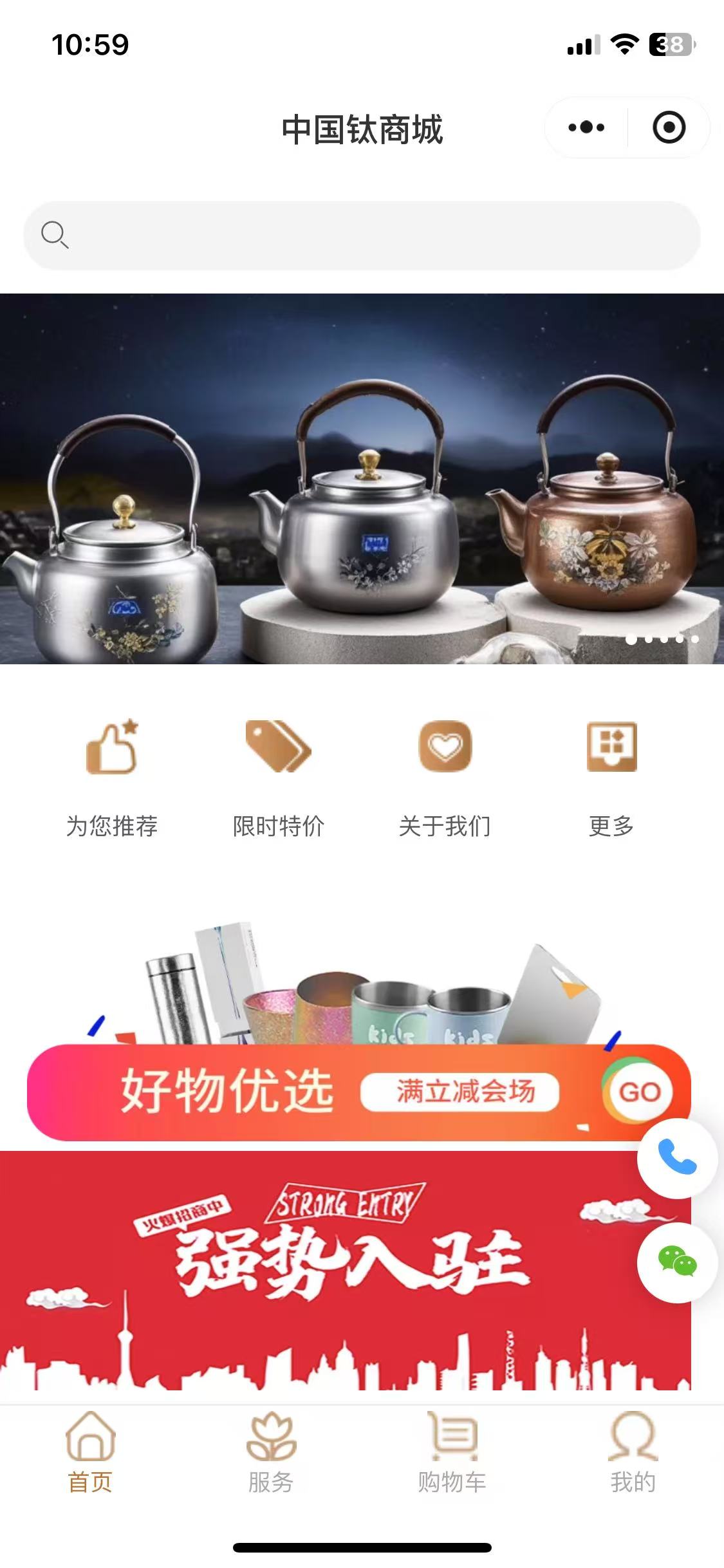Open 限时特价 limited-time deals

click(278, 777)
